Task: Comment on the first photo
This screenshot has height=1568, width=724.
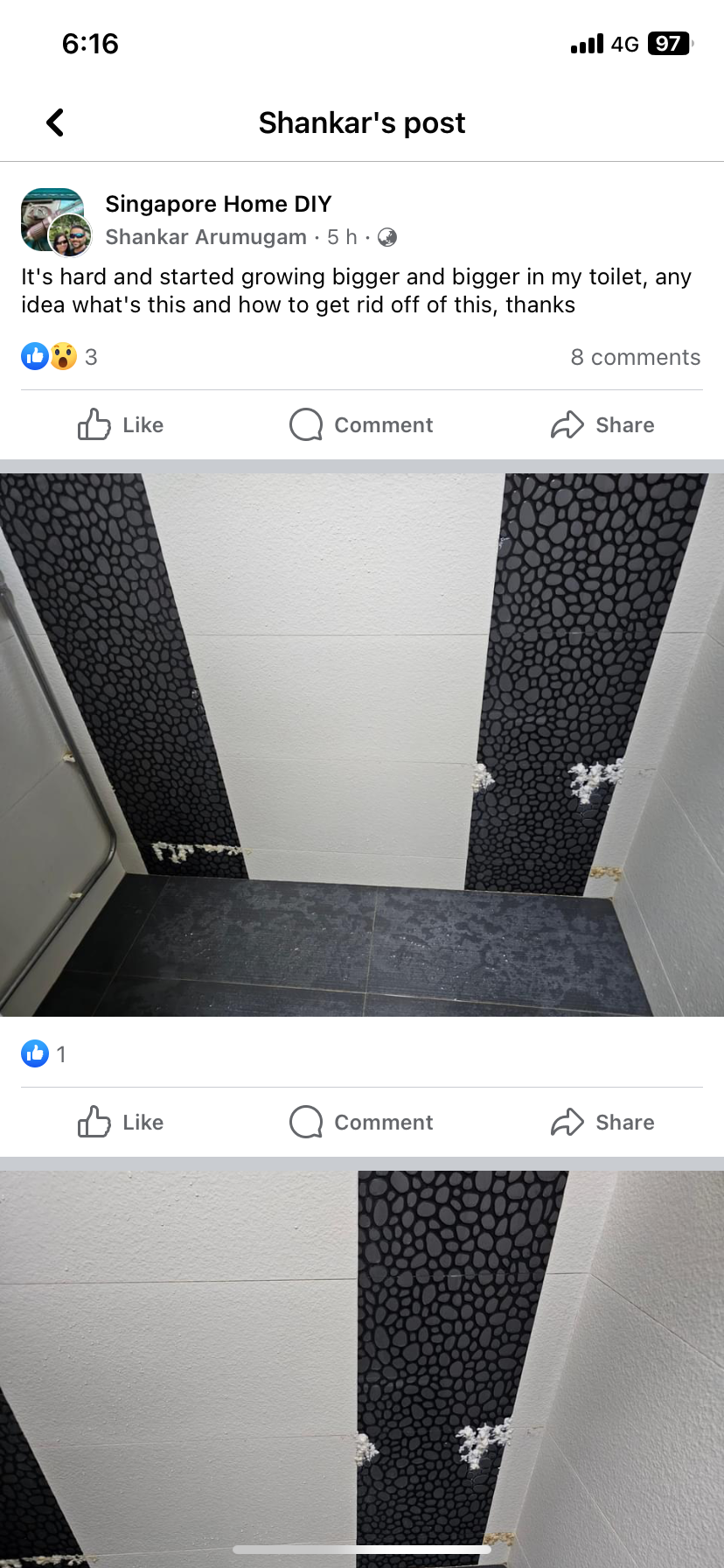Action: (x=361, y=1123)
